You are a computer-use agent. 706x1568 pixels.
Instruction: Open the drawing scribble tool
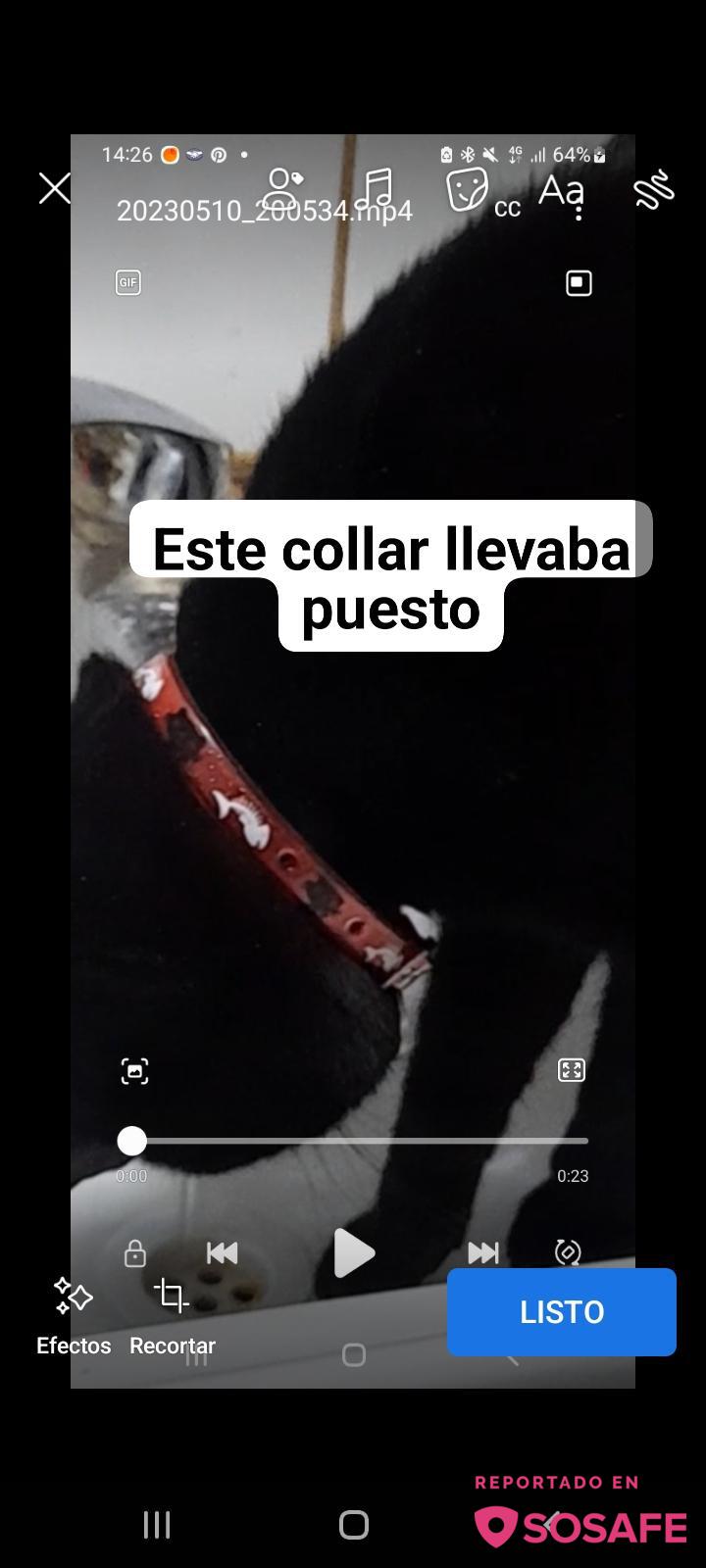pos(654,189)
